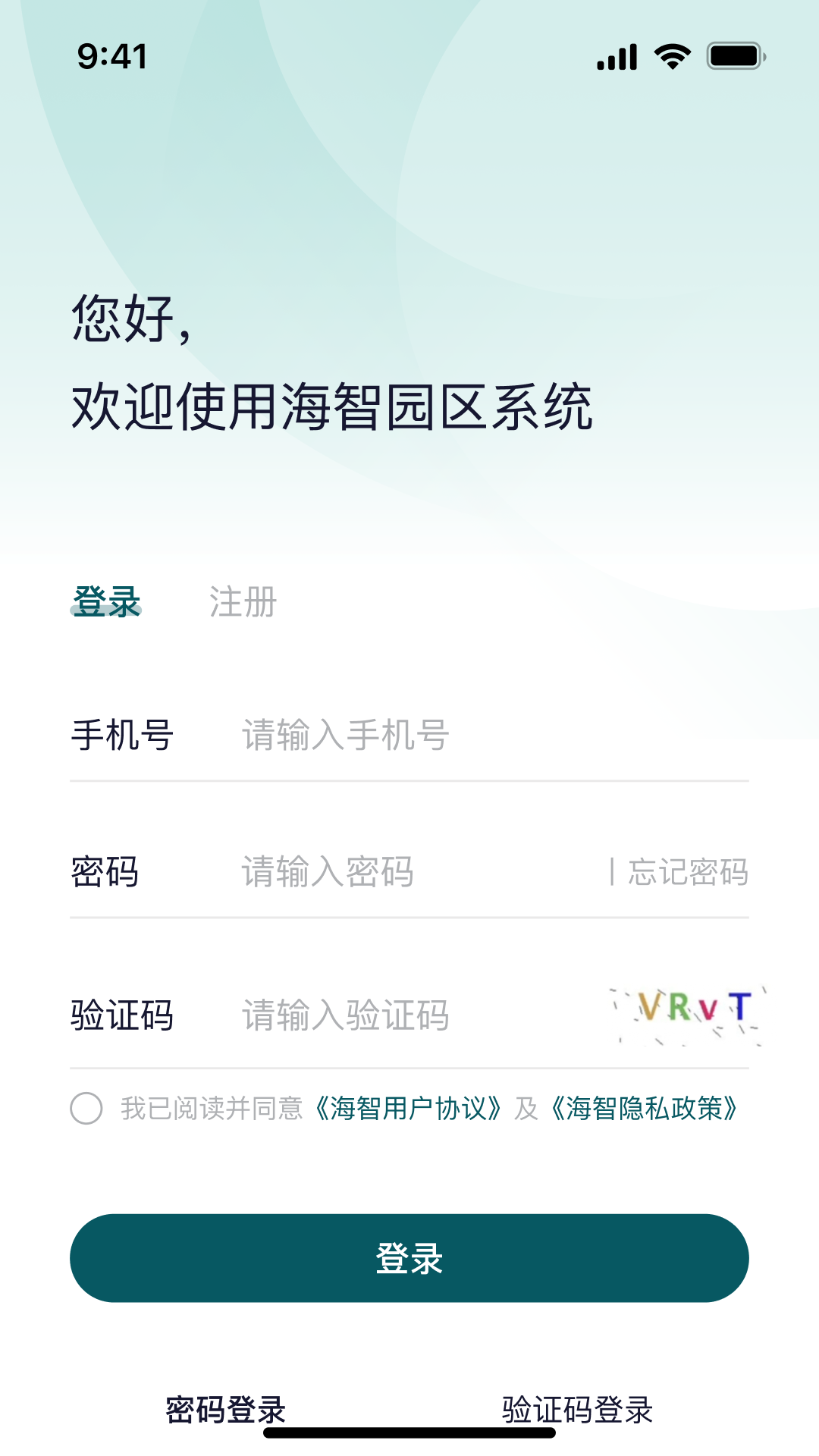This screenshot has width=819, height=1456.
Task: Check the agreement consent circle
Action: pyautogui.click(x=87, y=1108)
